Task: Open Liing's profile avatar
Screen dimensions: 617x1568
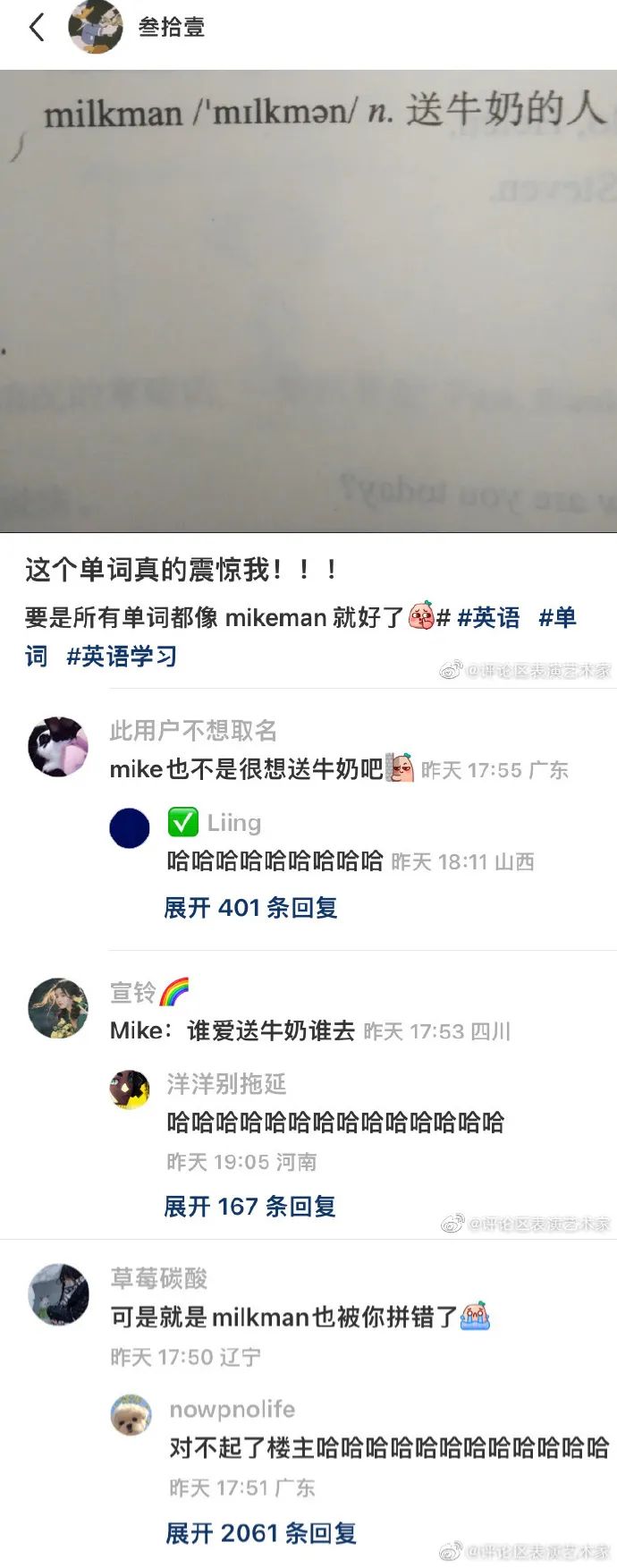Action: point(130,827)
